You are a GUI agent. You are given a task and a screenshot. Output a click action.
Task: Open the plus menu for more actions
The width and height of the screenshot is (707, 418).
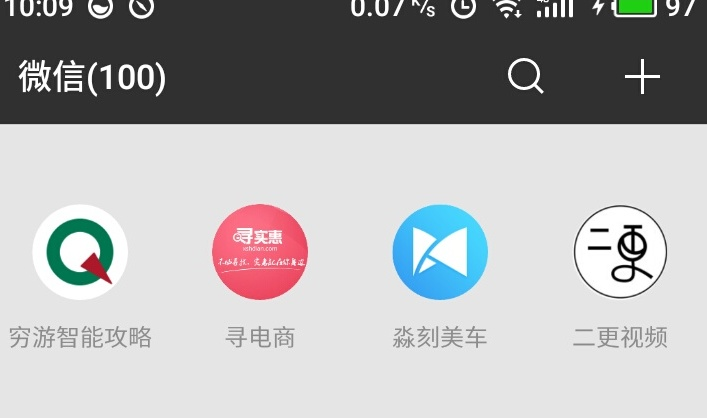pos(642,77)
